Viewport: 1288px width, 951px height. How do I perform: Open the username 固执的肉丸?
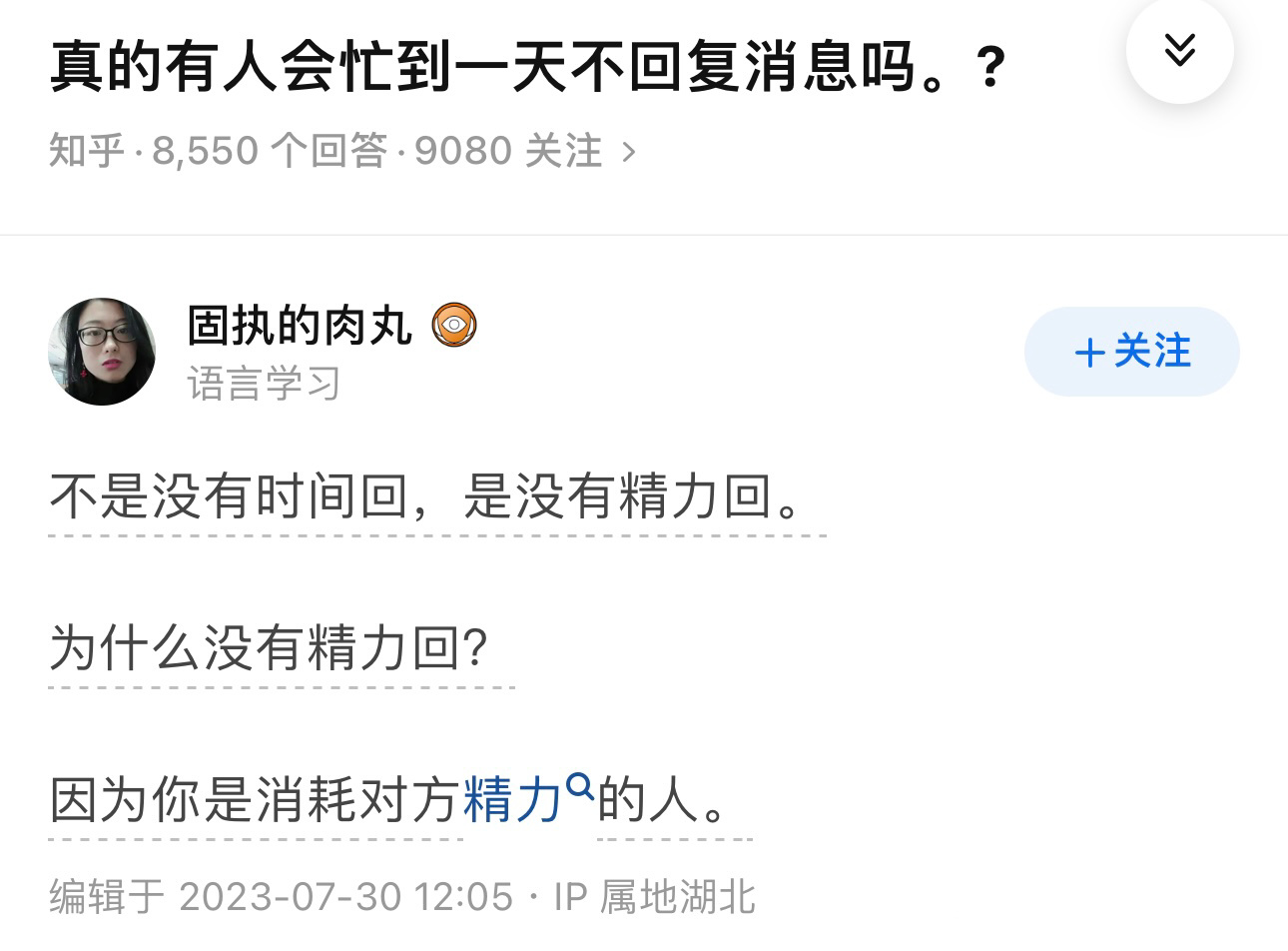(300, 326)
